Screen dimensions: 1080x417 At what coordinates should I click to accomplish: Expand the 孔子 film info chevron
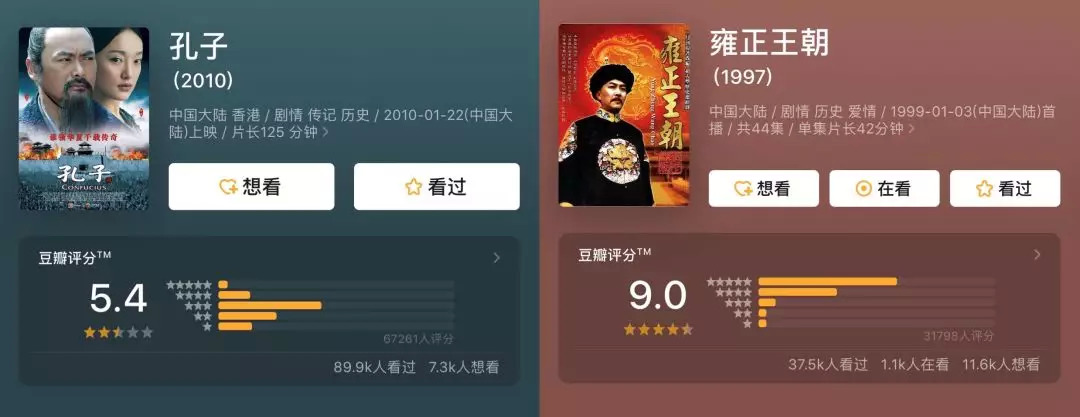pos(326,132)
